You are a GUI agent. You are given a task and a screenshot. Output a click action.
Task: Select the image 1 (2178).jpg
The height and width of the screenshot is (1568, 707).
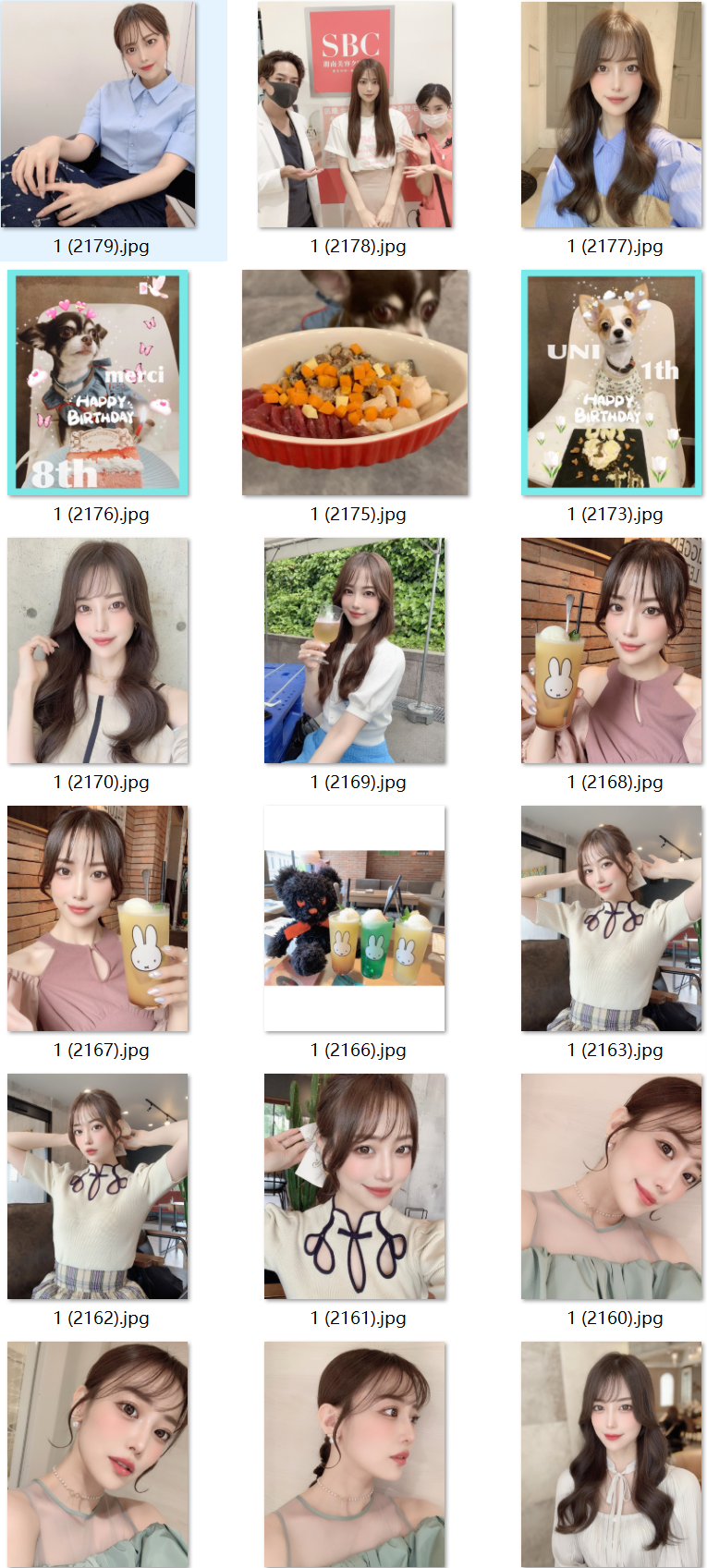[355, 115]
